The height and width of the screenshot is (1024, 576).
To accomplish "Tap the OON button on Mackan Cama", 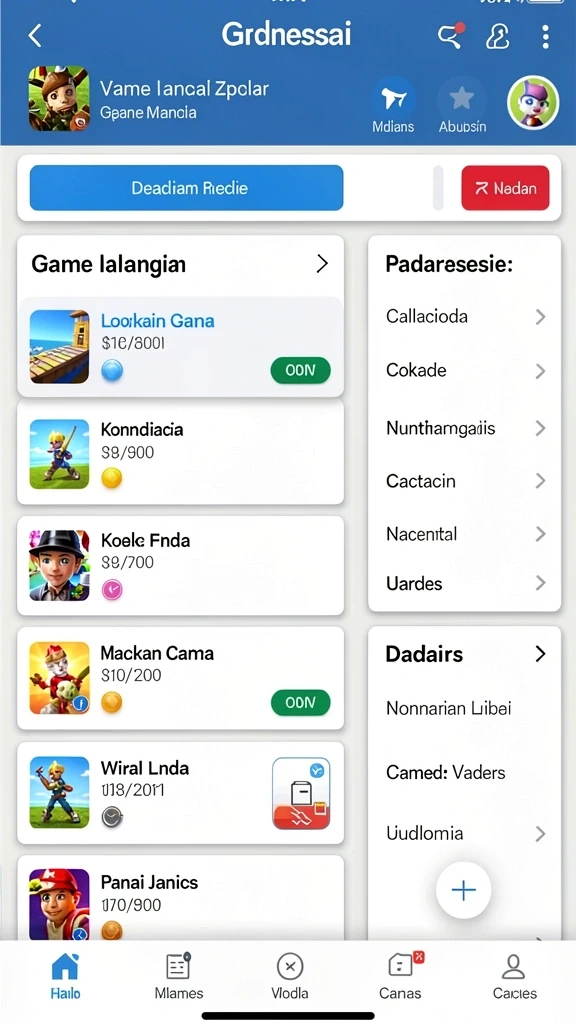I will (x=300, y=702).
